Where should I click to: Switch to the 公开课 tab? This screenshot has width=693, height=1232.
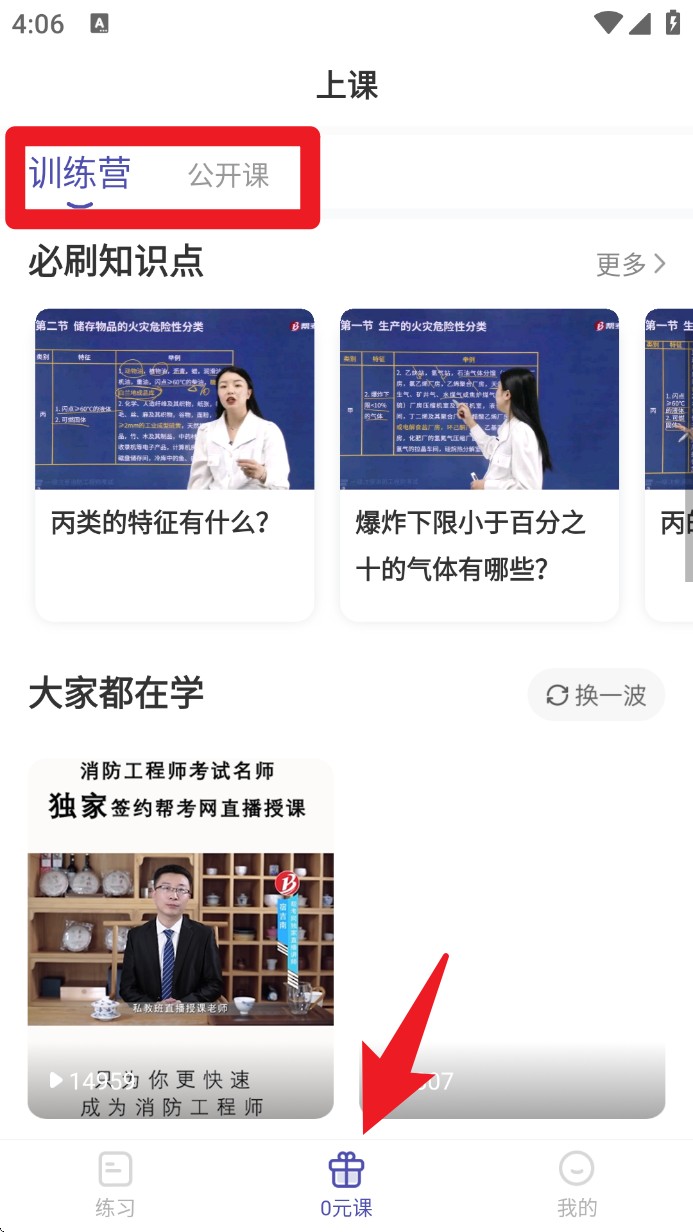(229, 176)
